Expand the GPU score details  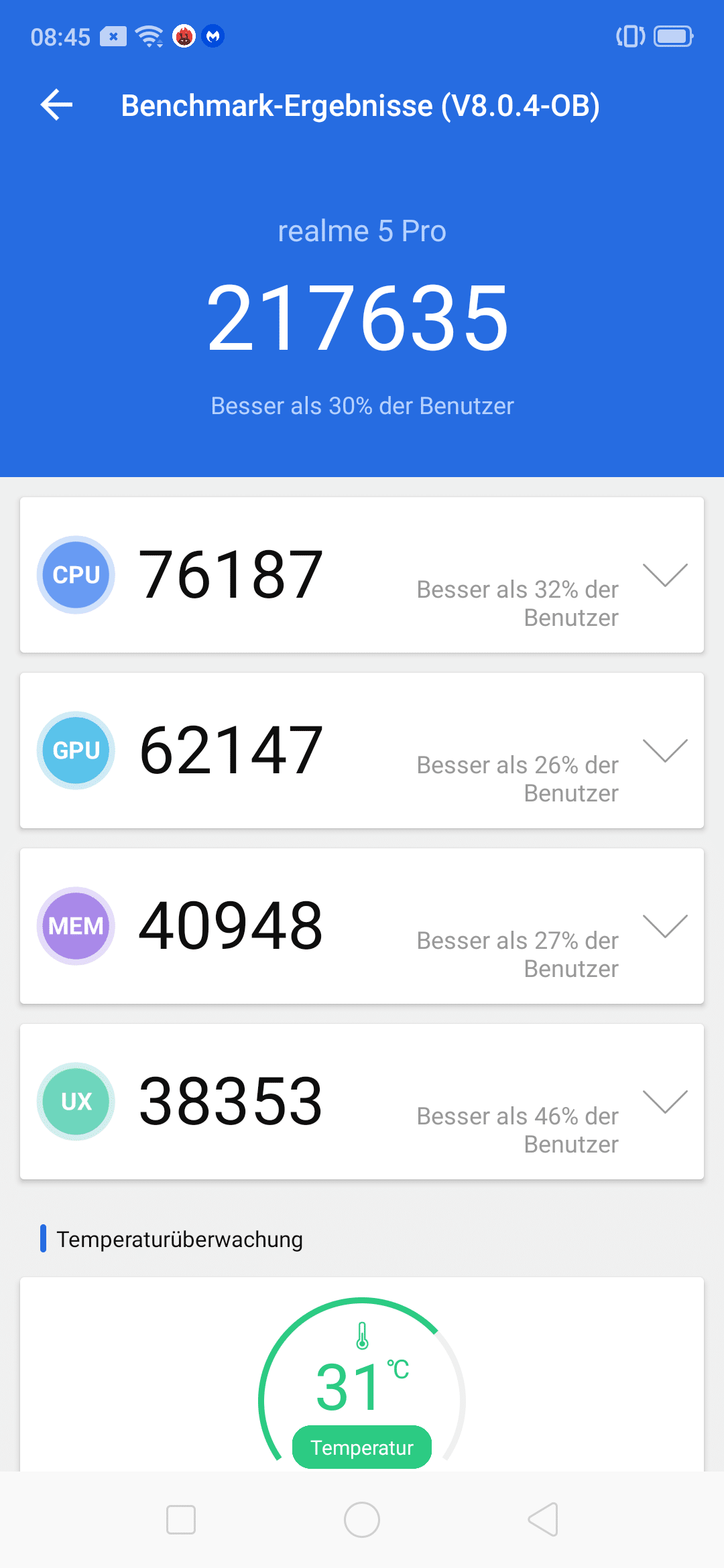pos(665,750)
